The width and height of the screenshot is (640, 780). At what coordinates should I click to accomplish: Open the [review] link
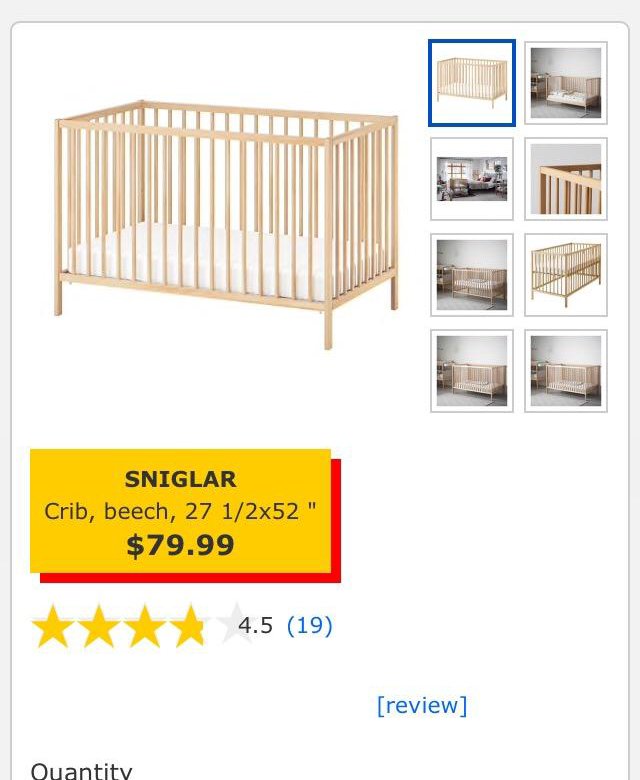[421, 705]
